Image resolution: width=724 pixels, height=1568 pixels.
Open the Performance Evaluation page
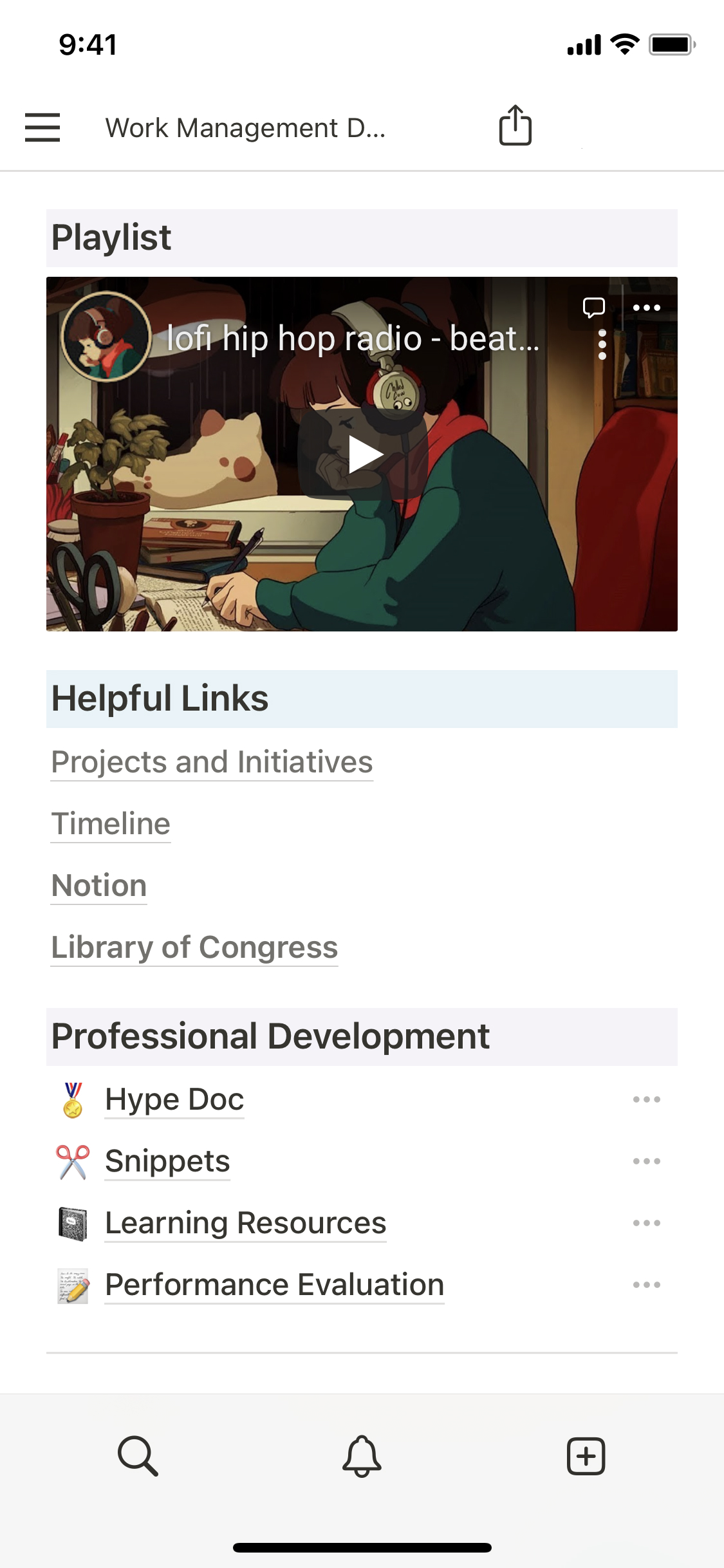click(274, 1285)
